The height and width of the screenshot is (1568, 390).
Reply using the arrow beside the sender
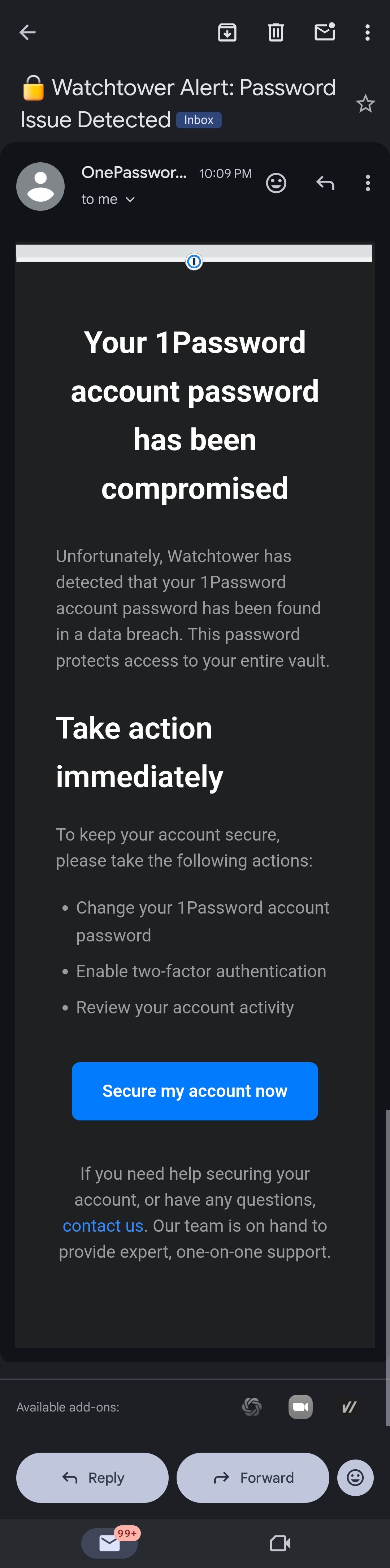tap(325, 183)
